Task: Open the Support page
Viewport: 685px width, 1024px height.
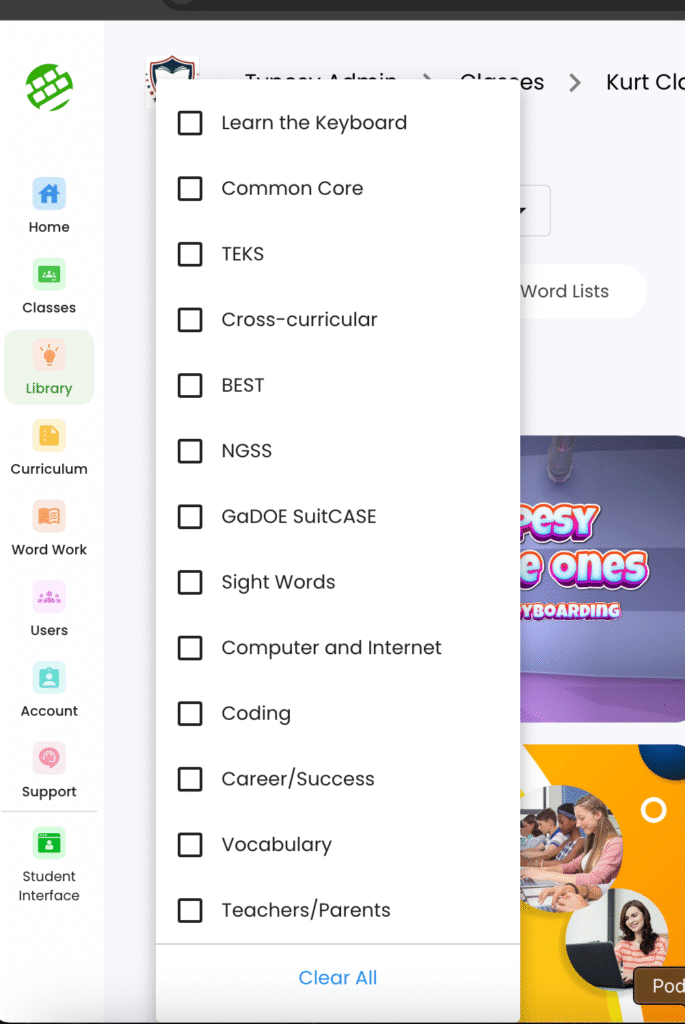Action: 49,770
